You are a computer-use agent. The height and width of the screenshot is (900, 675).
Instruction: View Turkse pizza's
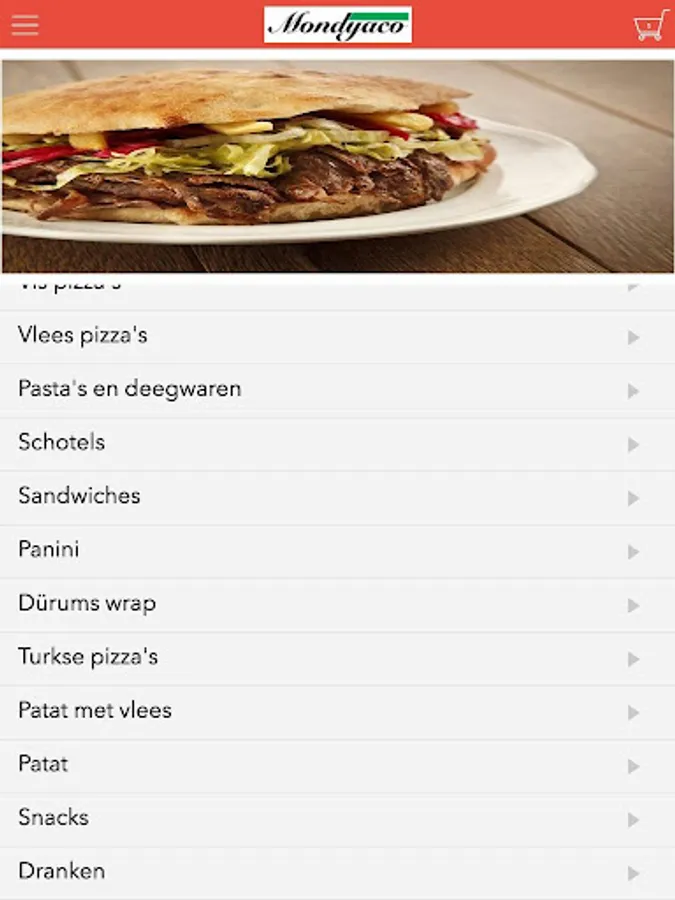pyautogui.click(x=337, y=658)
